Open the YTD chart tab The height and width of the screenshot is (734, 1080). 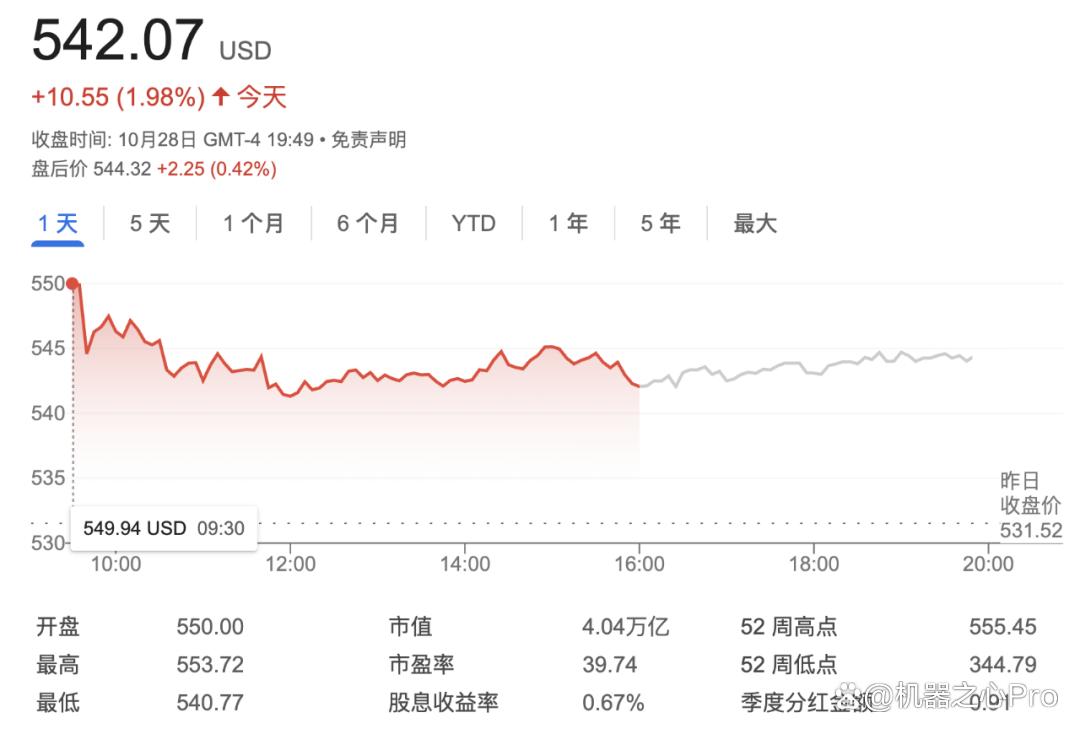tap(474, 224)
